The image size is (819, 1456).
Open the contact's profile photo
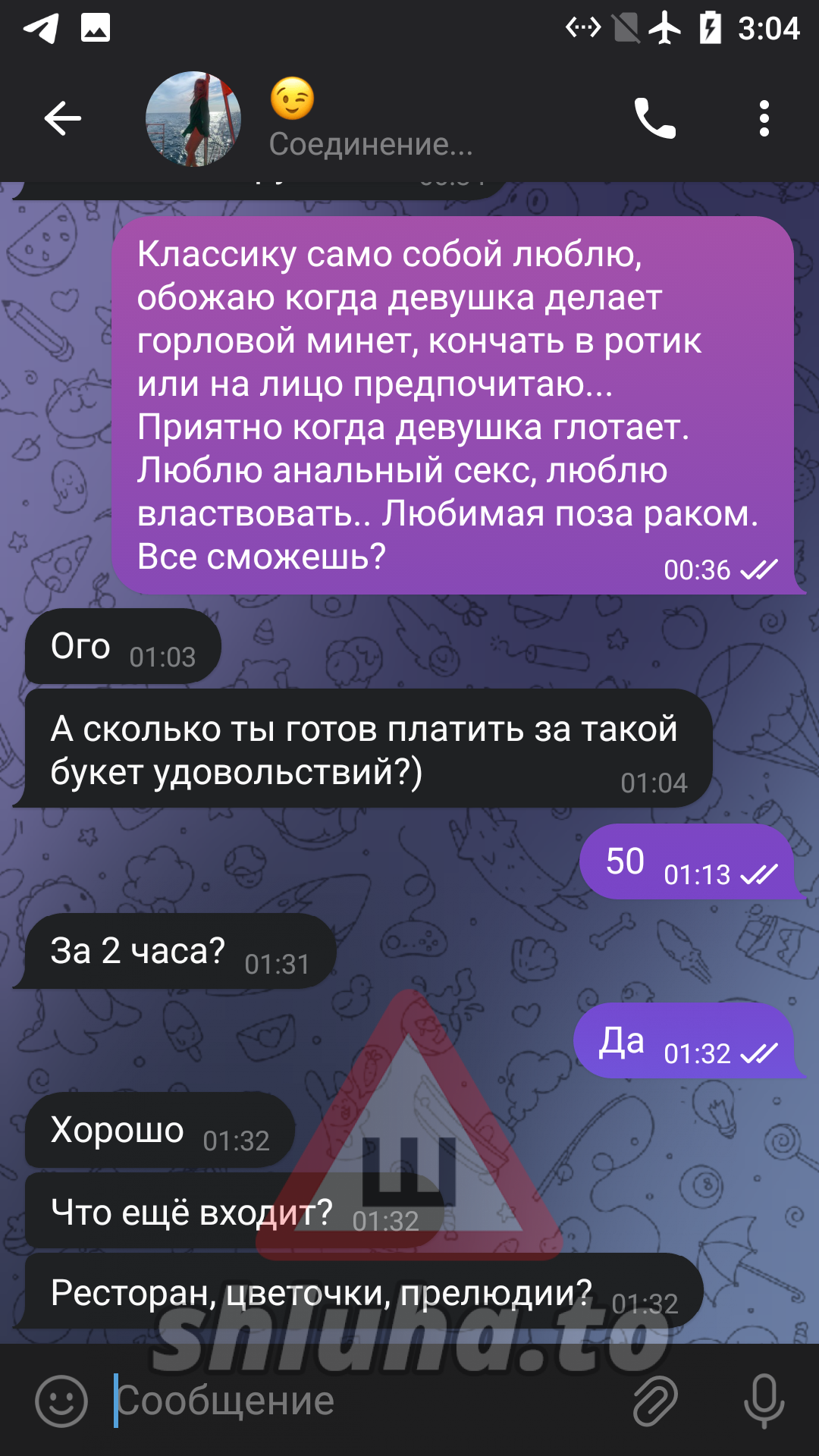click(193, 119)
